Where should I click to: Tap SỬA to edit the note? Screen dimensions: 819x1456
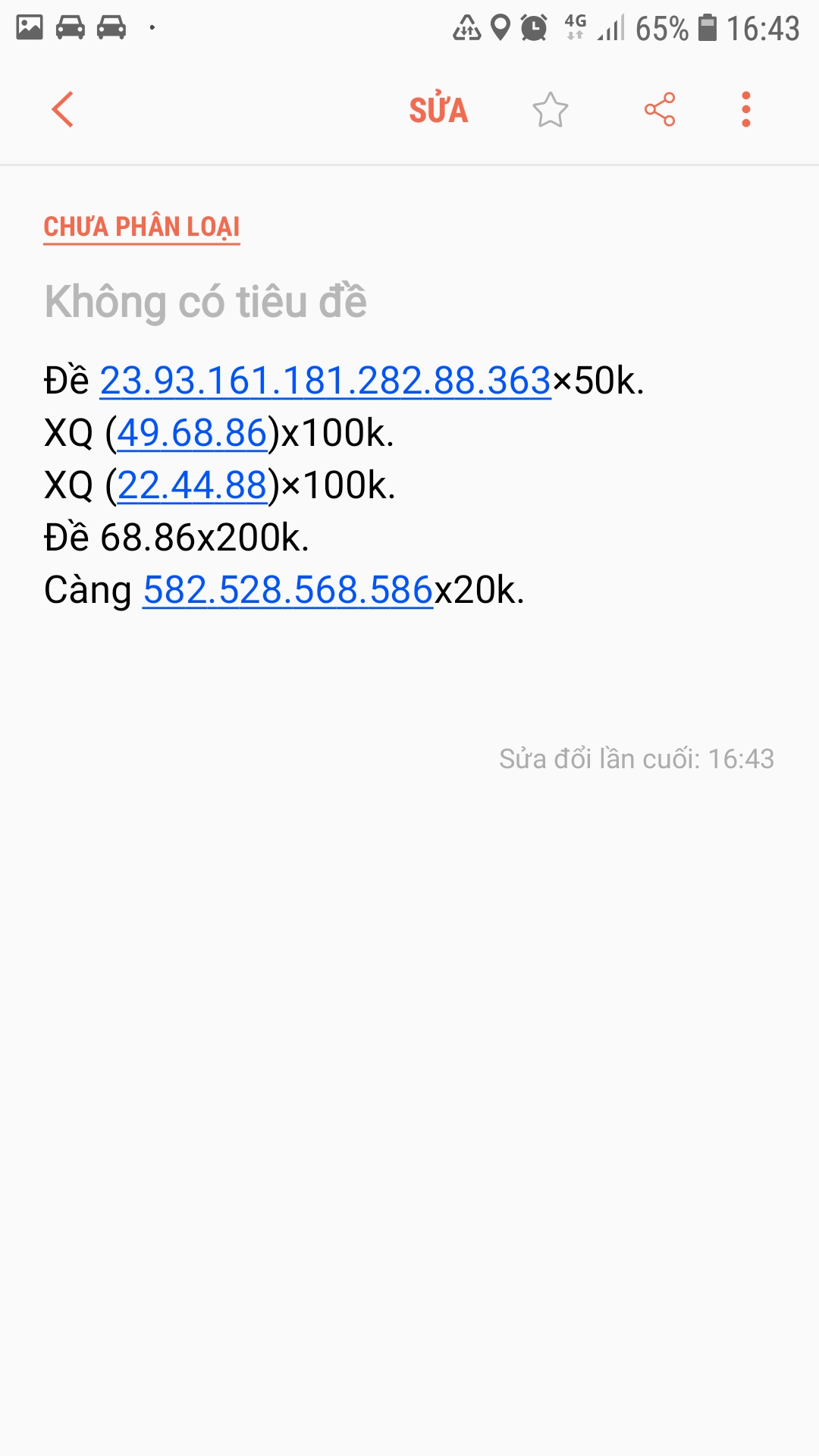(438, 111)
